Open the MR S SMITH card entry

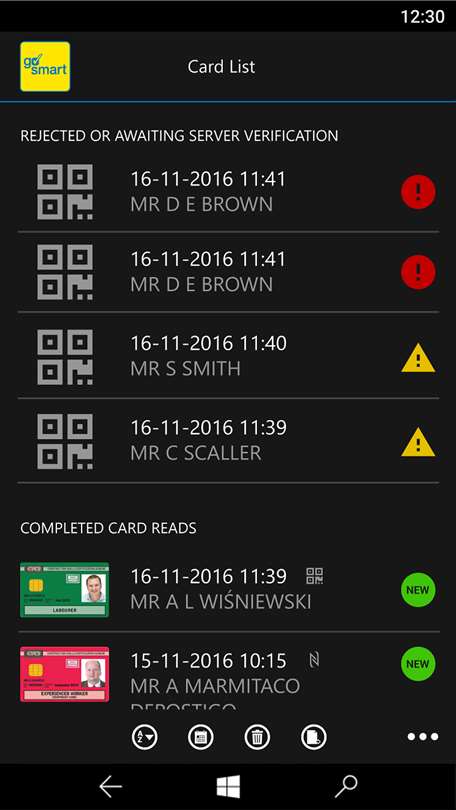click(x=228, y=356)
